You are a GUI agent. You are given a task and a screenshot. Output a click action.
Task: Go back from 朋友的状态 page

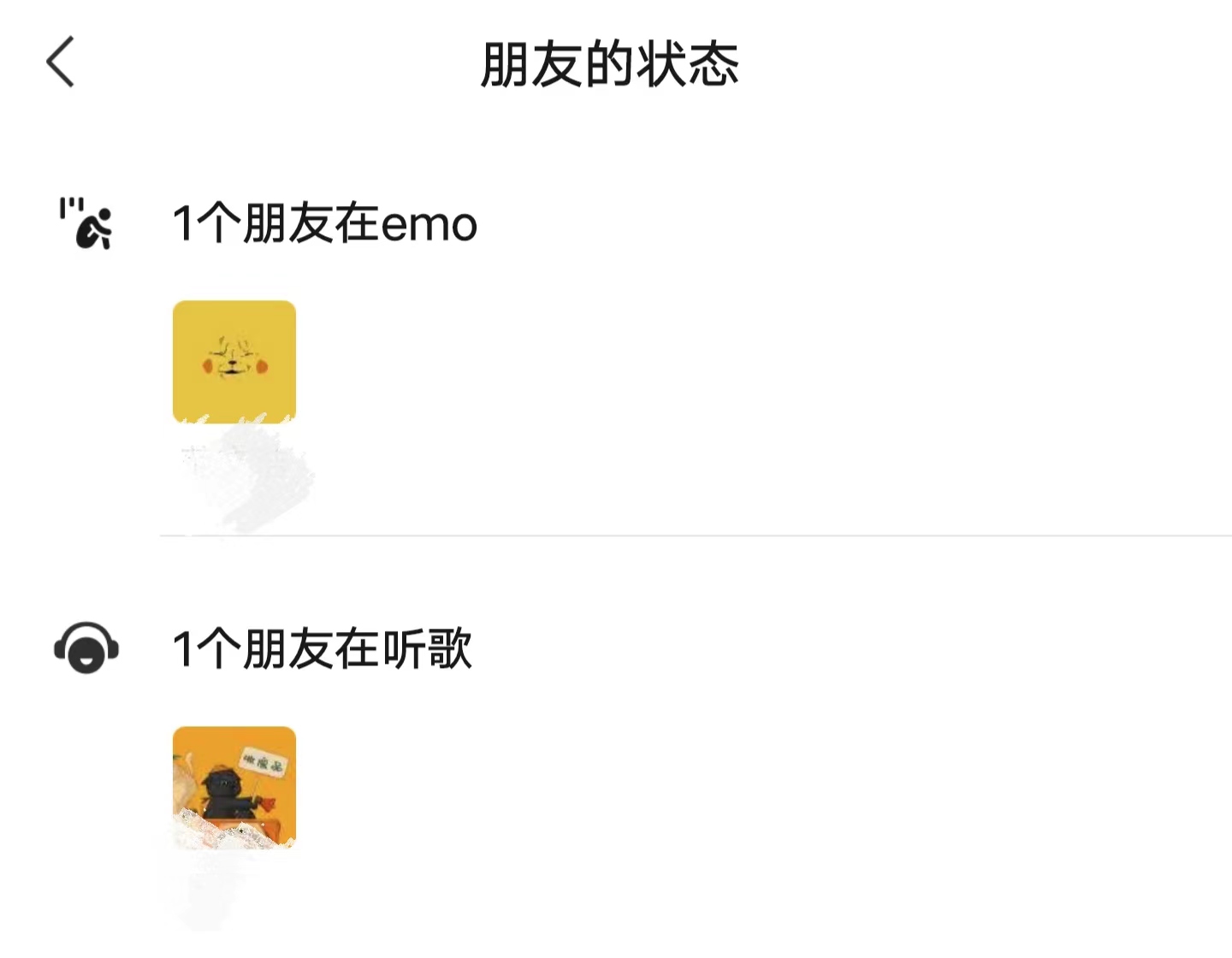(61, 62)
